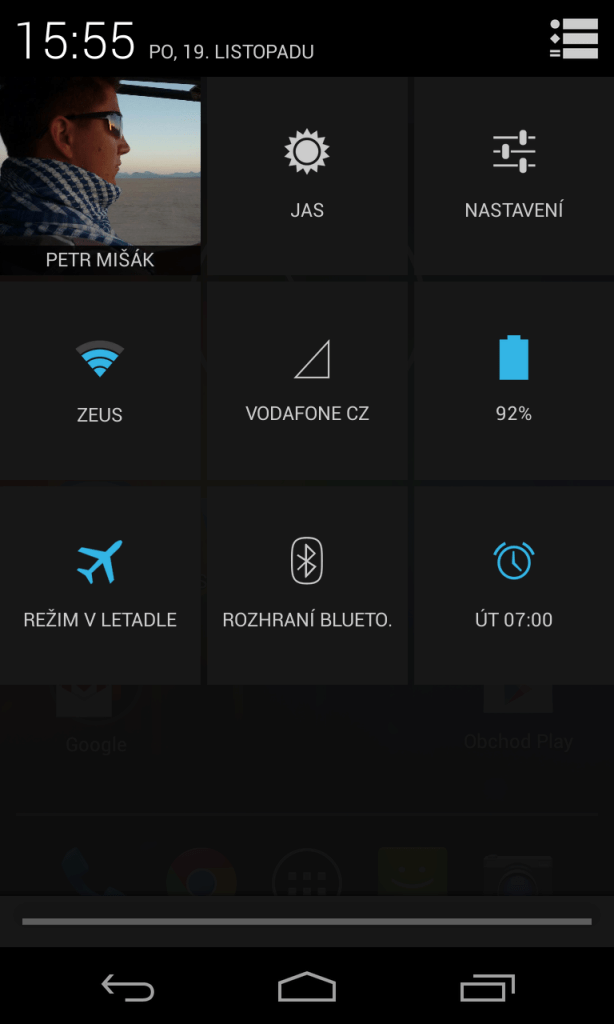Image resolution: width=614 pixels, height=1024 pixels.
Task: Open the Rozhraní Bluetooth tile
Action: pos(307,585)
